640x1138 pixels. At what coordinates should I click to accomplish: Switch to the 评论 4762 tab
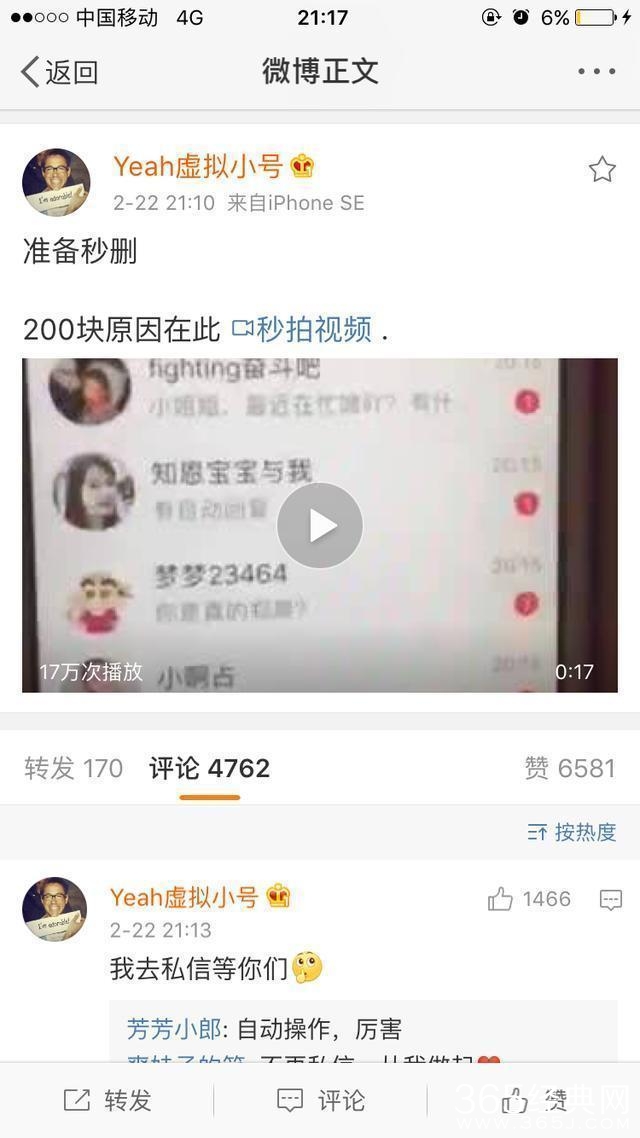point(209,768)
